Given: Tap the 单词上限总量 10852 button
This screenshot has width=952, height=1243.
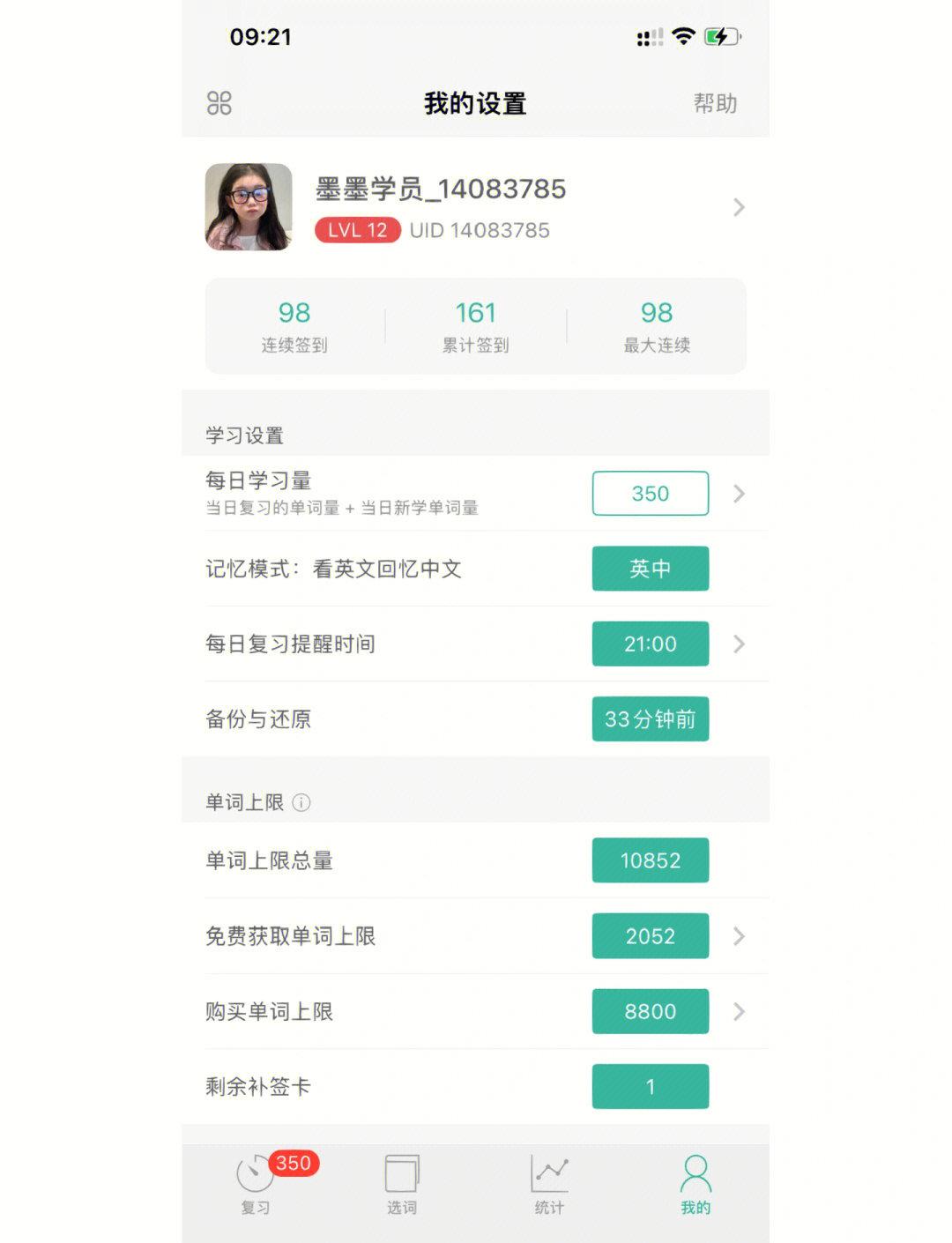Looking at the screenshot, I should coord(650,860).
